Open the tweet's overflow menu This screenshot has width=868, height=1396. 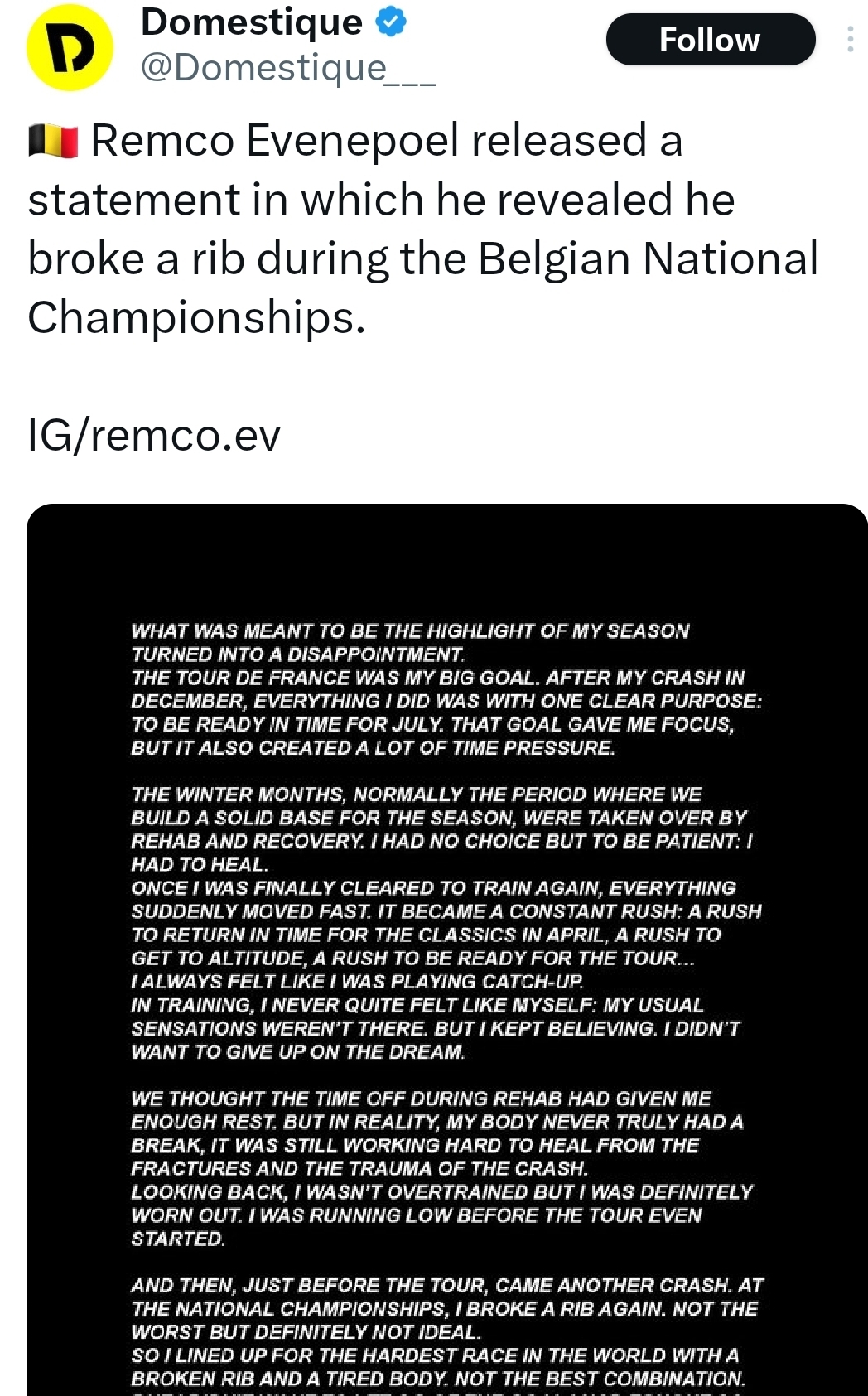pyautogui.click(x=850, y=40)
